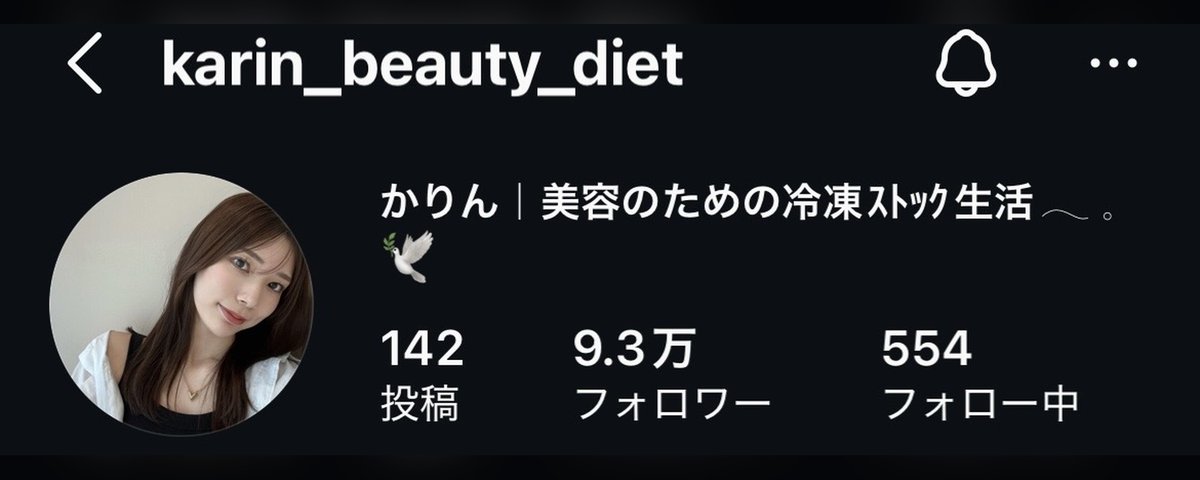The width and height of the screenshot is (1200, 480).
Task: Jump to the 142 投稿 posts
Action: [421, 376]
